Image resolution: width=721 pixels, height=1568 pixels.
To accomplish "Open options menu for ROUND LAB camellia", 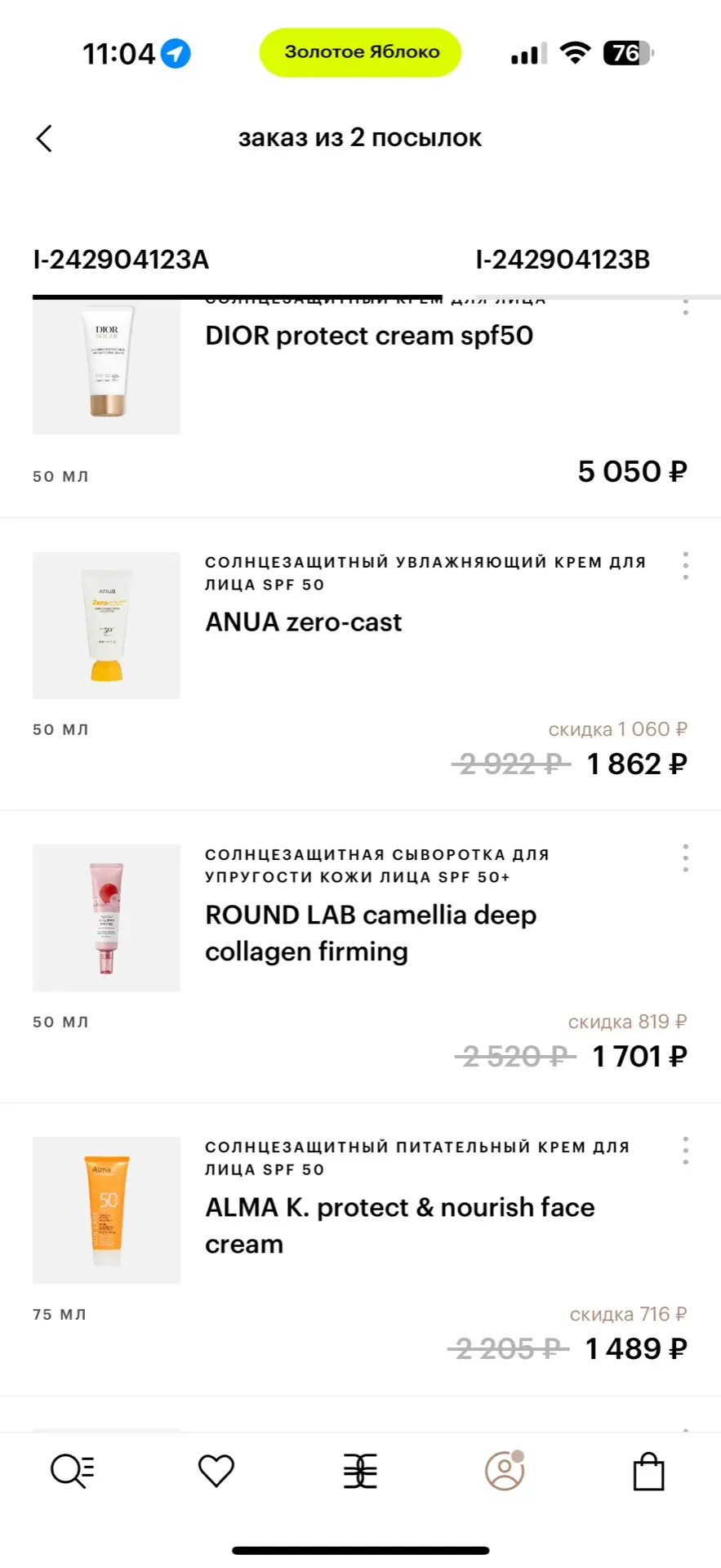I will click(x=685, y=857).
